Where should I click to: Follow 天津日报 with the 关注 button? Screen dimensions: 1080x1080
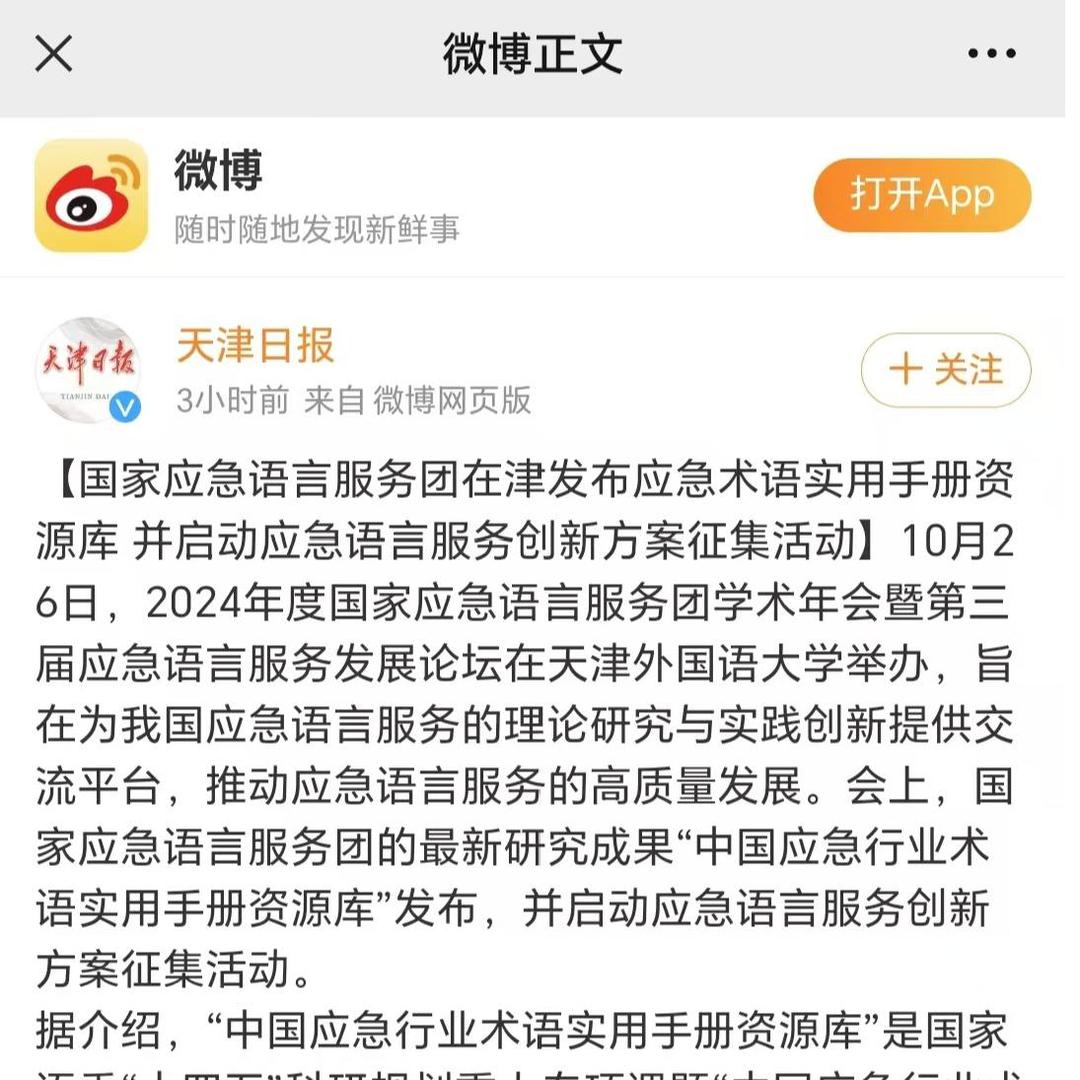(945, 370)
